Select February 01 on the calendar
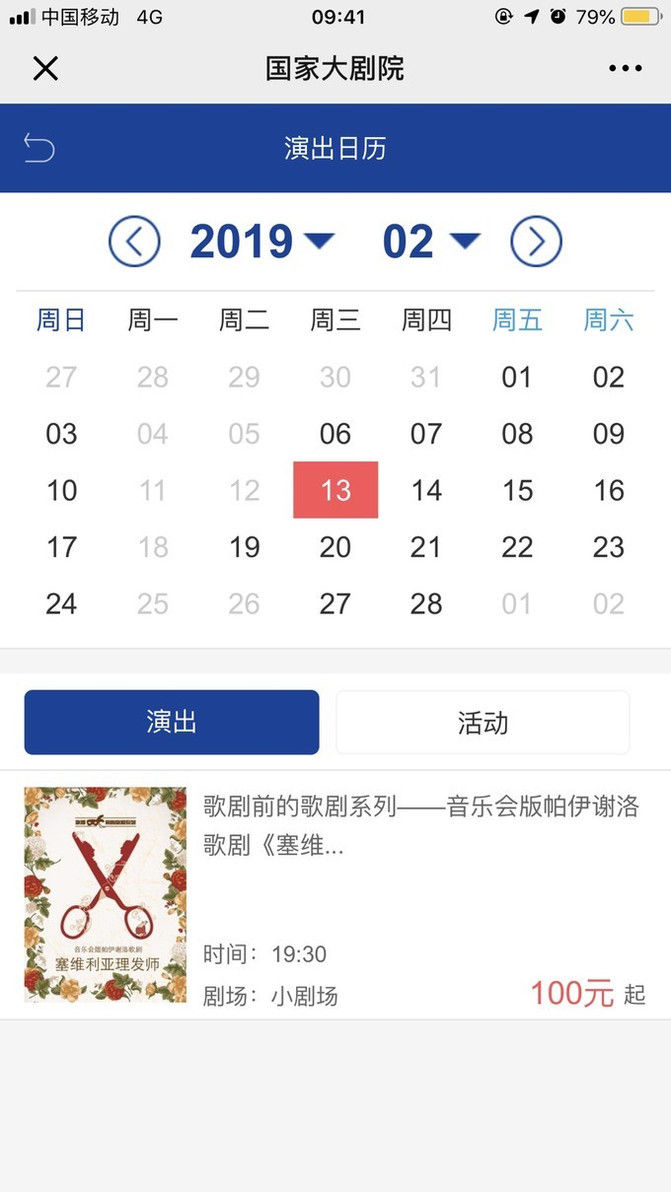 tap(517, 377)
